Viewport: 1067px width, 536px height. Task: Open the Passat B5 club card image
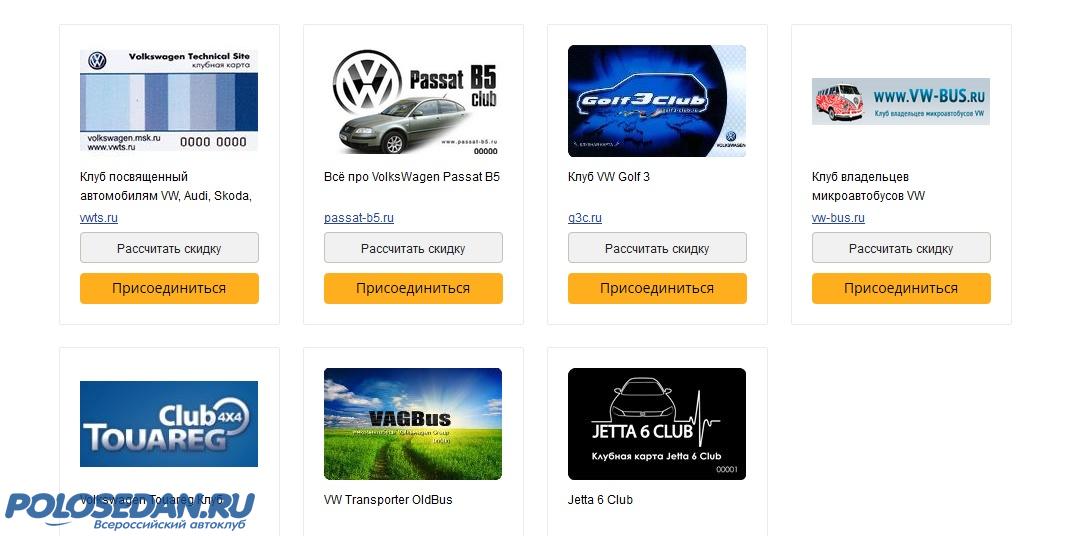[413, 101]
